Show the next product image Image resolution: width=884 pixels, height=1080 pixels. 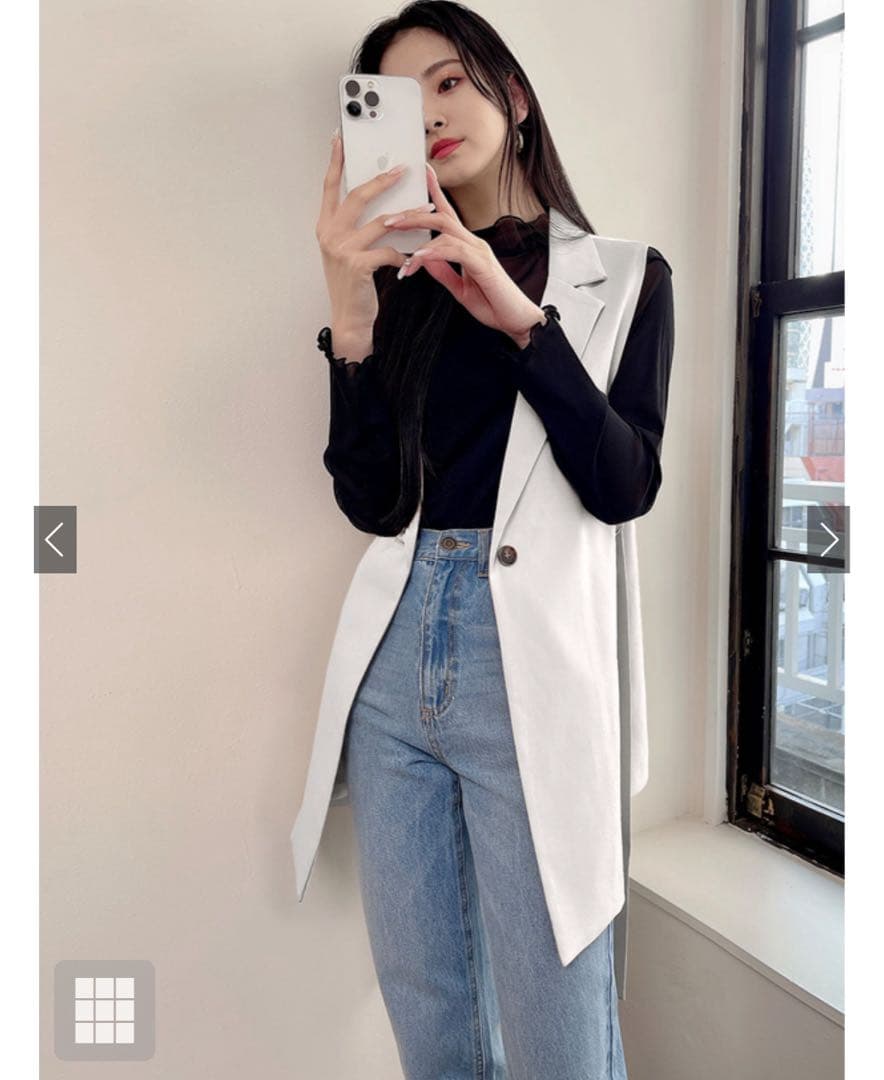pyautogui.click(x=828, y=540)
